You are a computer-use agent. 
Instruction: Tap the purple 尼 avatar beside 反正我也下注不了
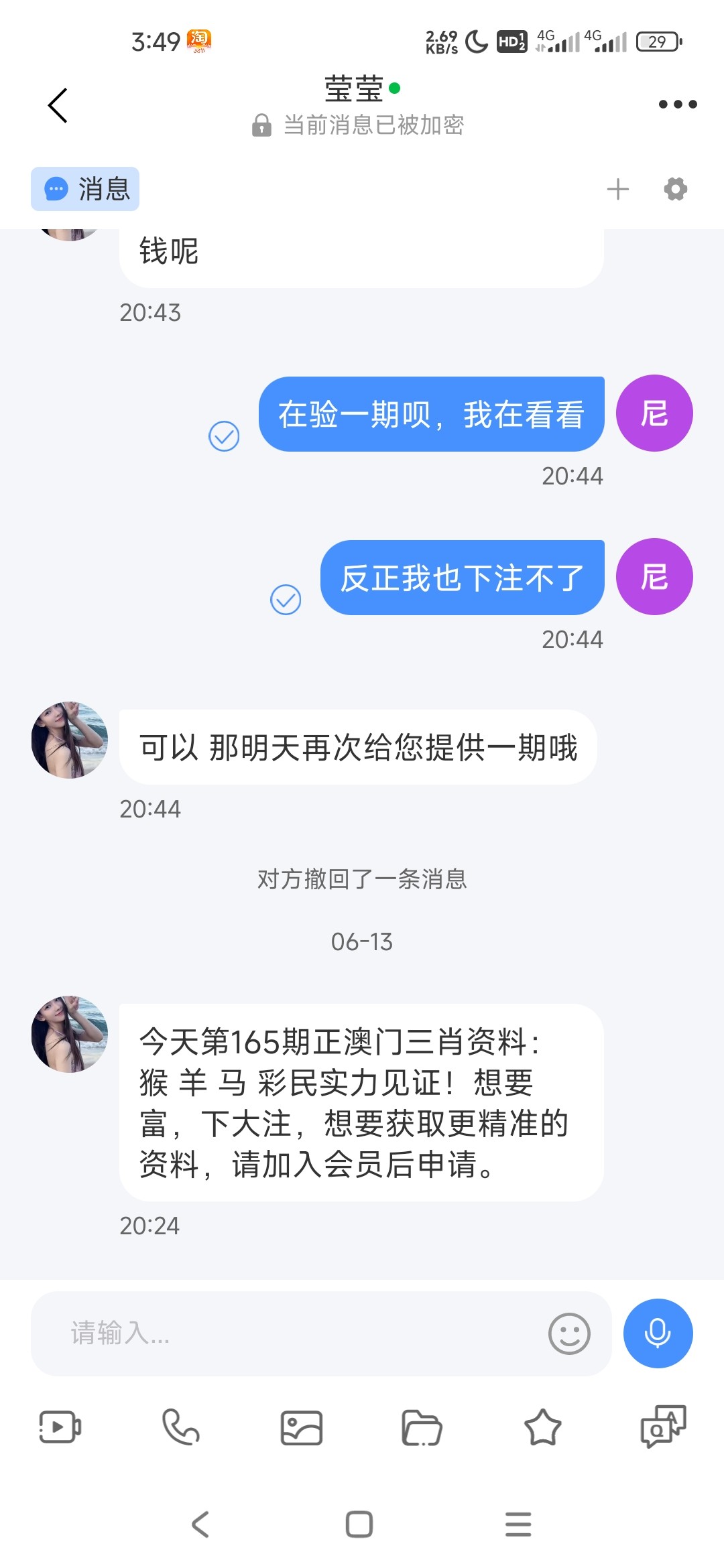pos(654,576)
